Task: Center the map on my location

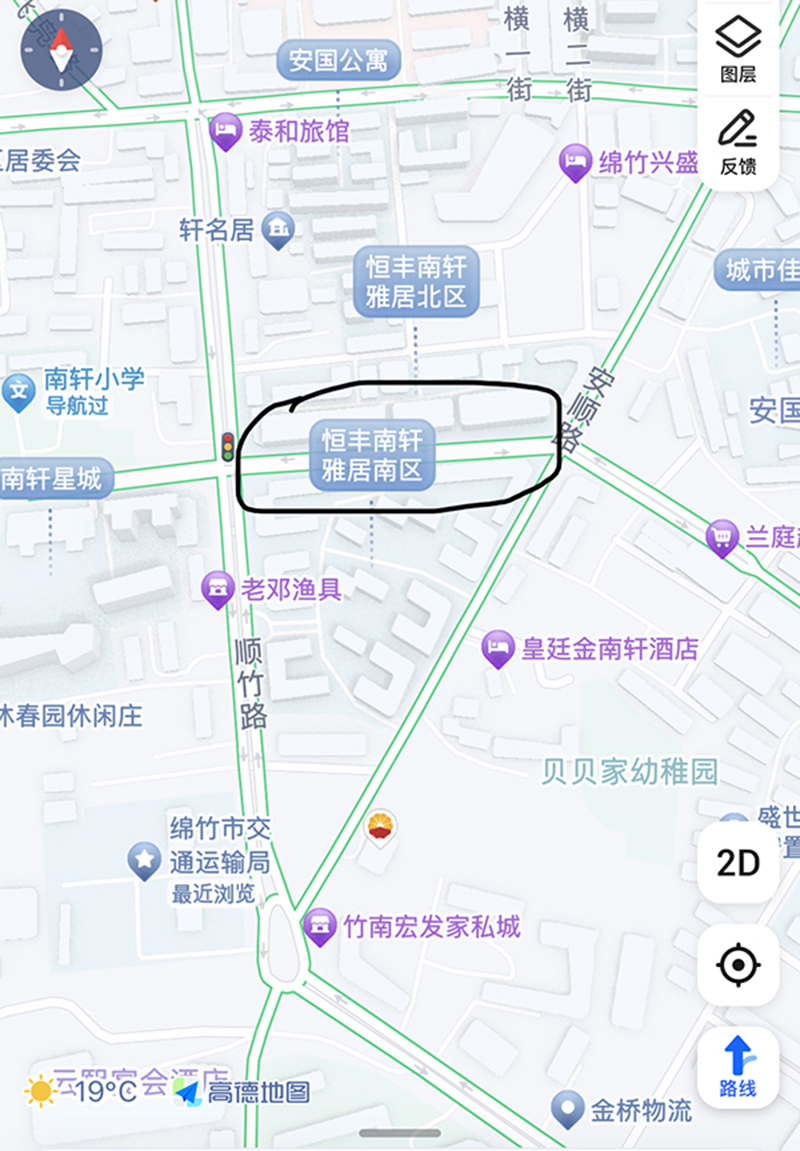Action: click(738, 965)
